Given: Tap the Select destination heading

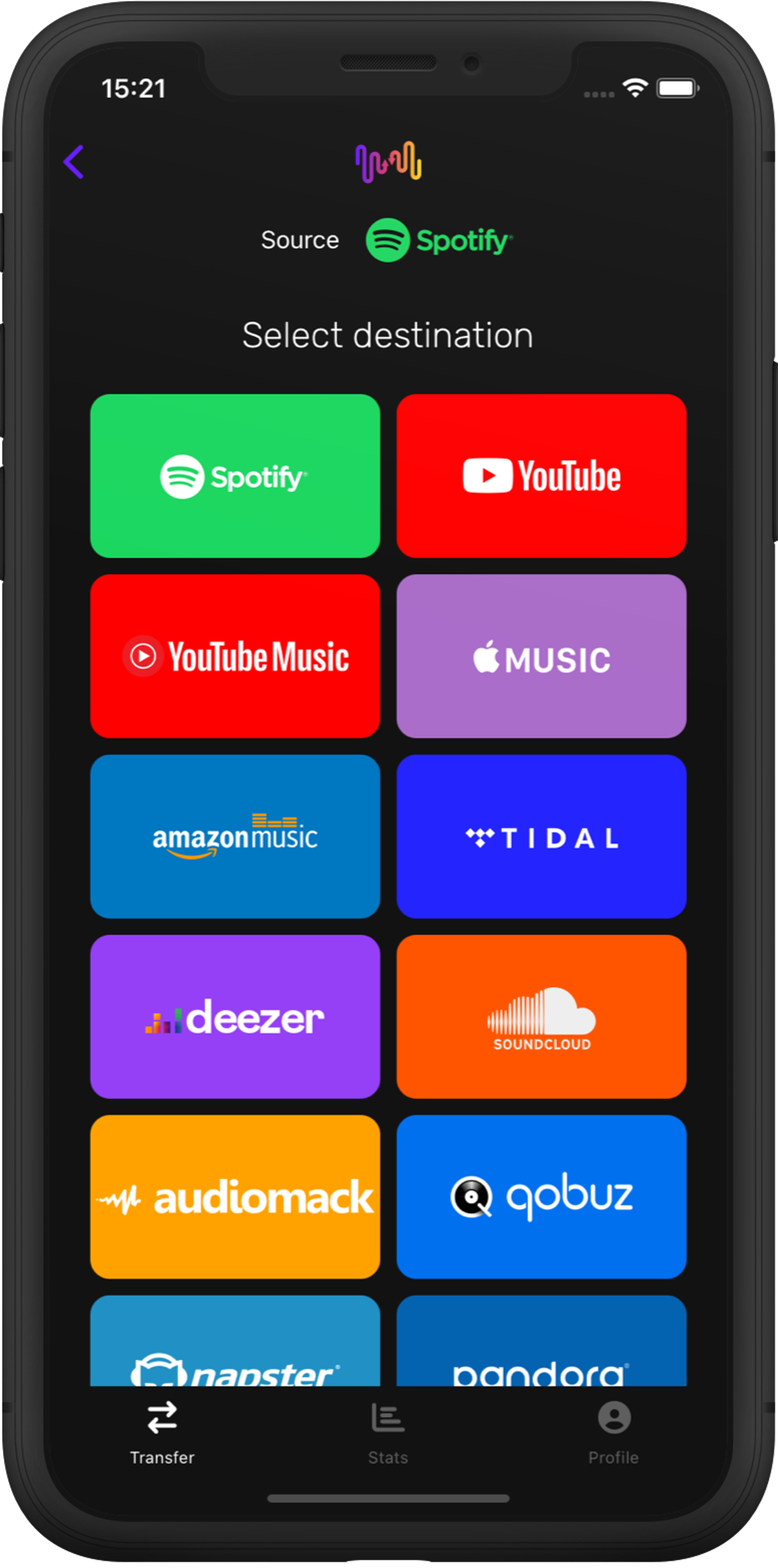Looking at the screenshot, I should coord(388,334).
